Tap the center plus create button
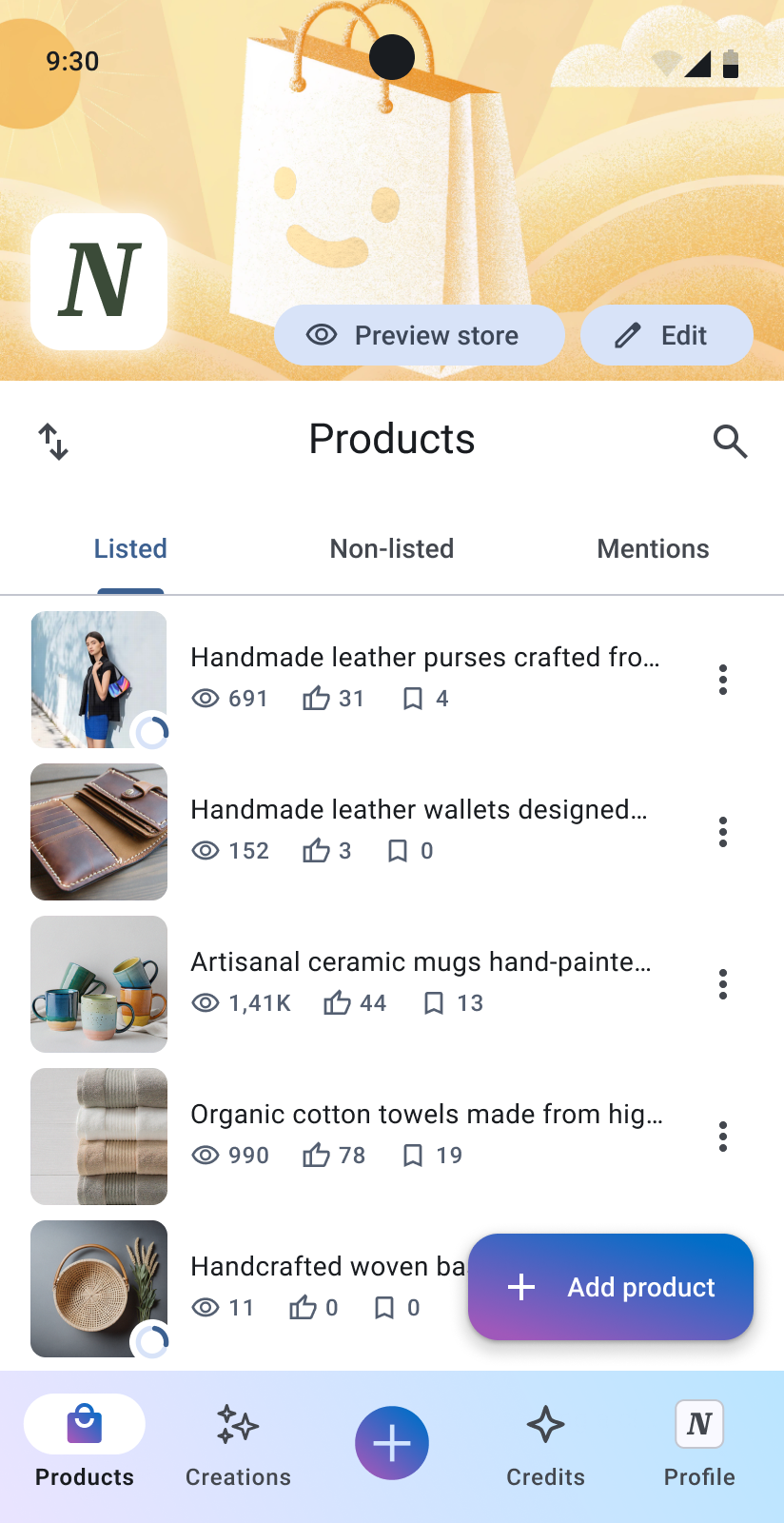The height and width of the screenshot is (1523, 784). pos(392,1443)
